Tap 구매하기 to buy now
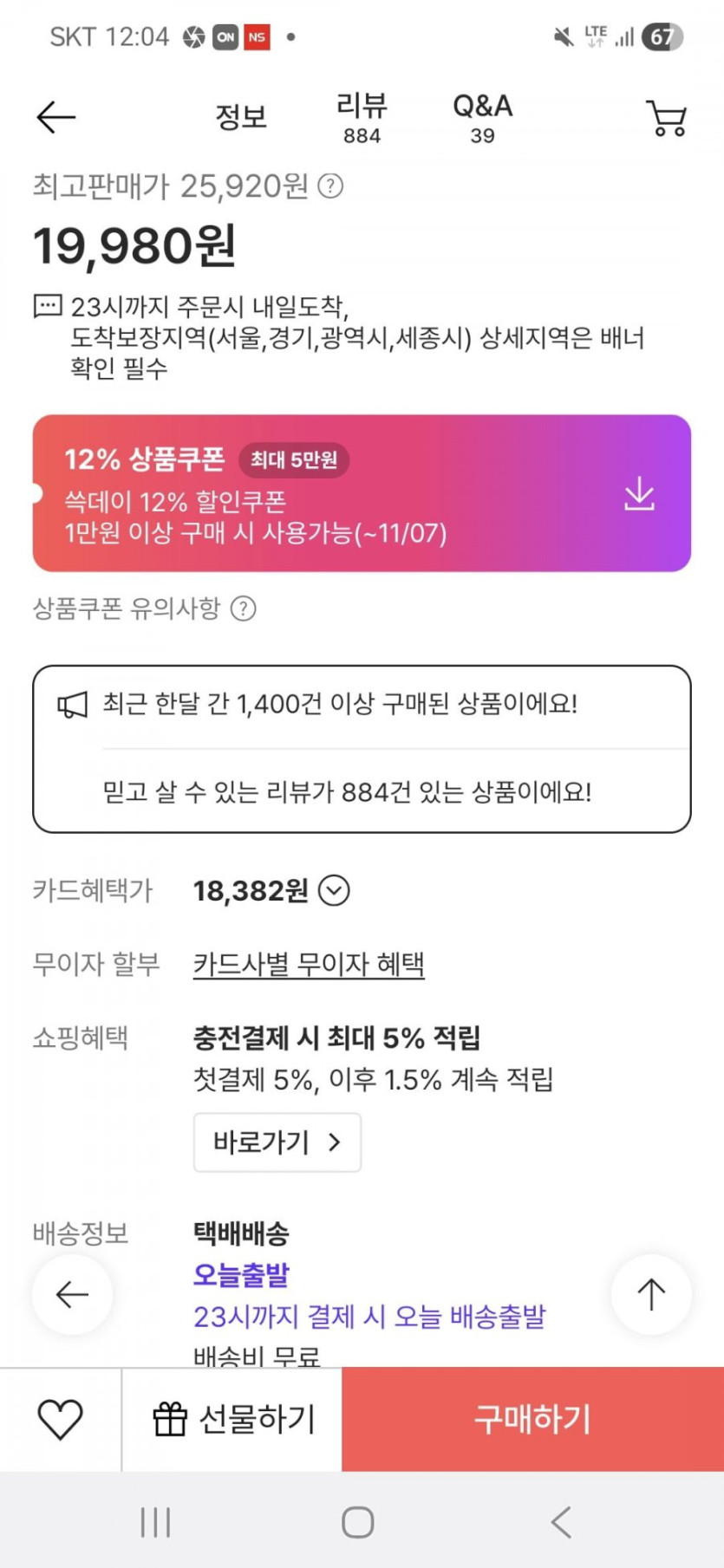 coord(532,1420)
